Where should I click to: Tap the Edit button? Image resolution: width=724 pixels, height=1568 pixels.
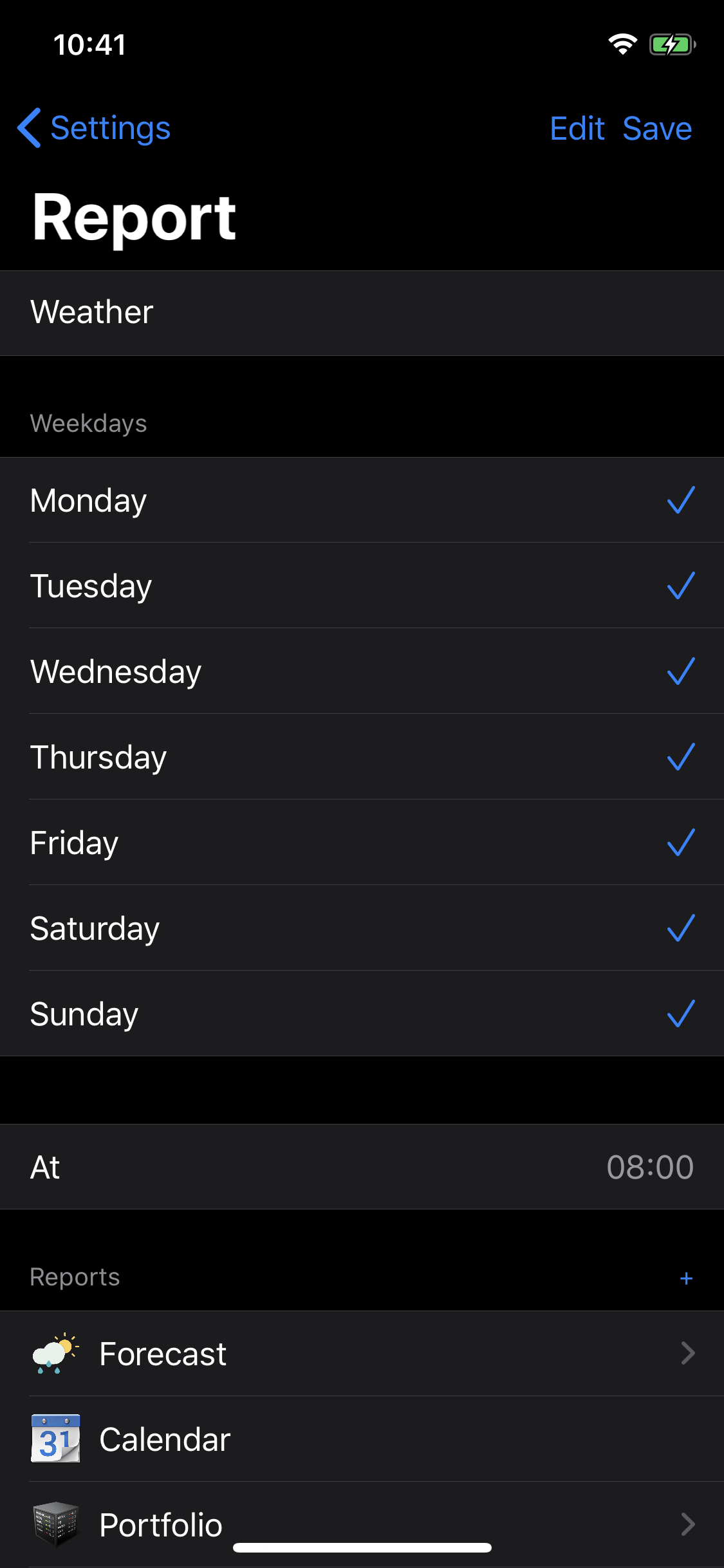(x=577, y=128)
